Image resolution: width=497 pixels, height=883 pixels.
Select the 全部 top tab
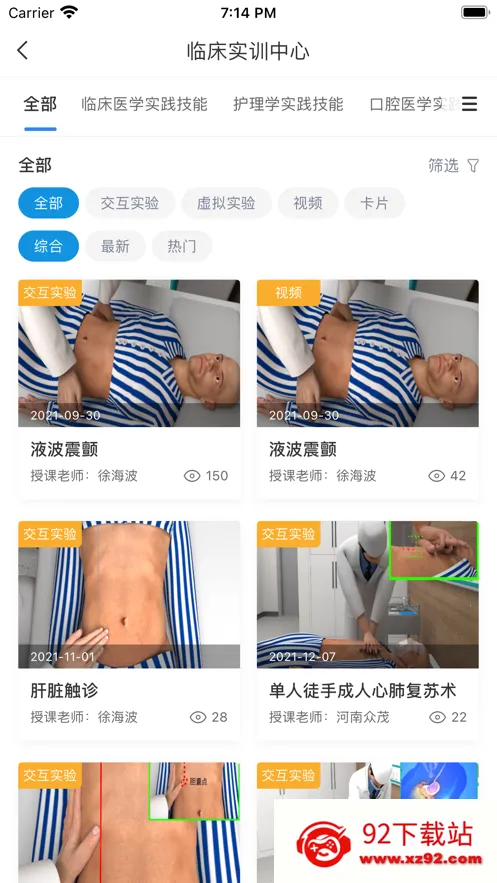[40, 104]
